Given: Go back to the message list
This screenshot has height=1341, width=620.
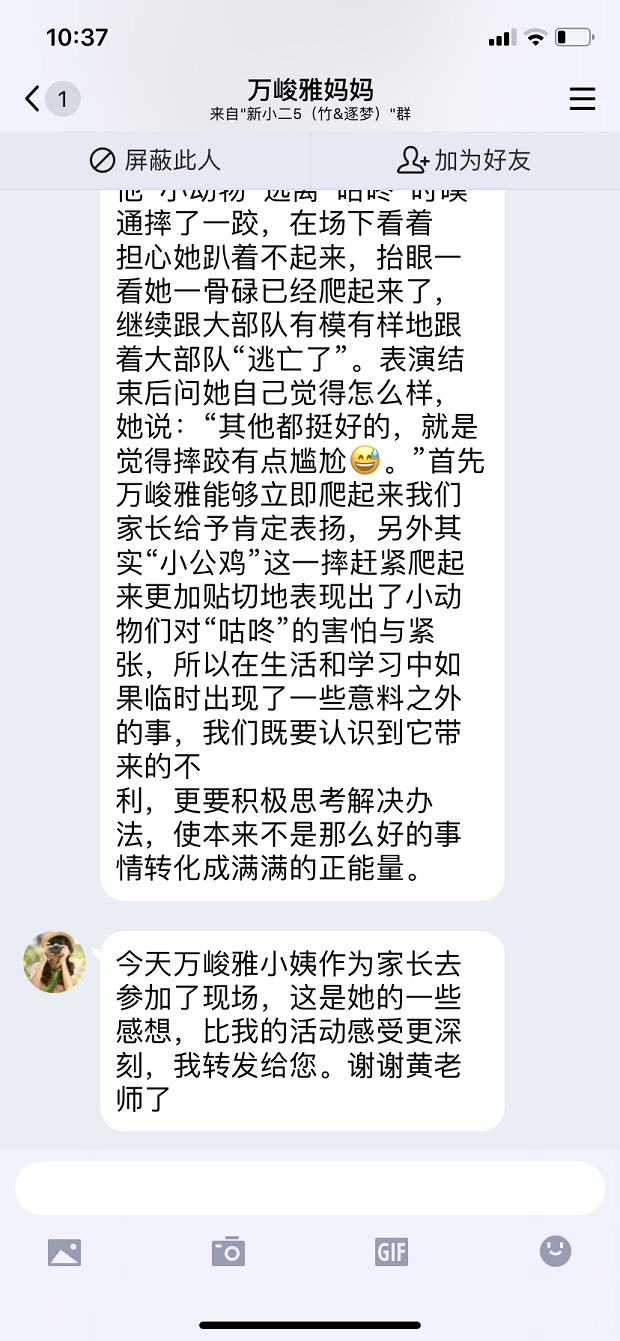Looking at the screenshot, I should 34,99.
